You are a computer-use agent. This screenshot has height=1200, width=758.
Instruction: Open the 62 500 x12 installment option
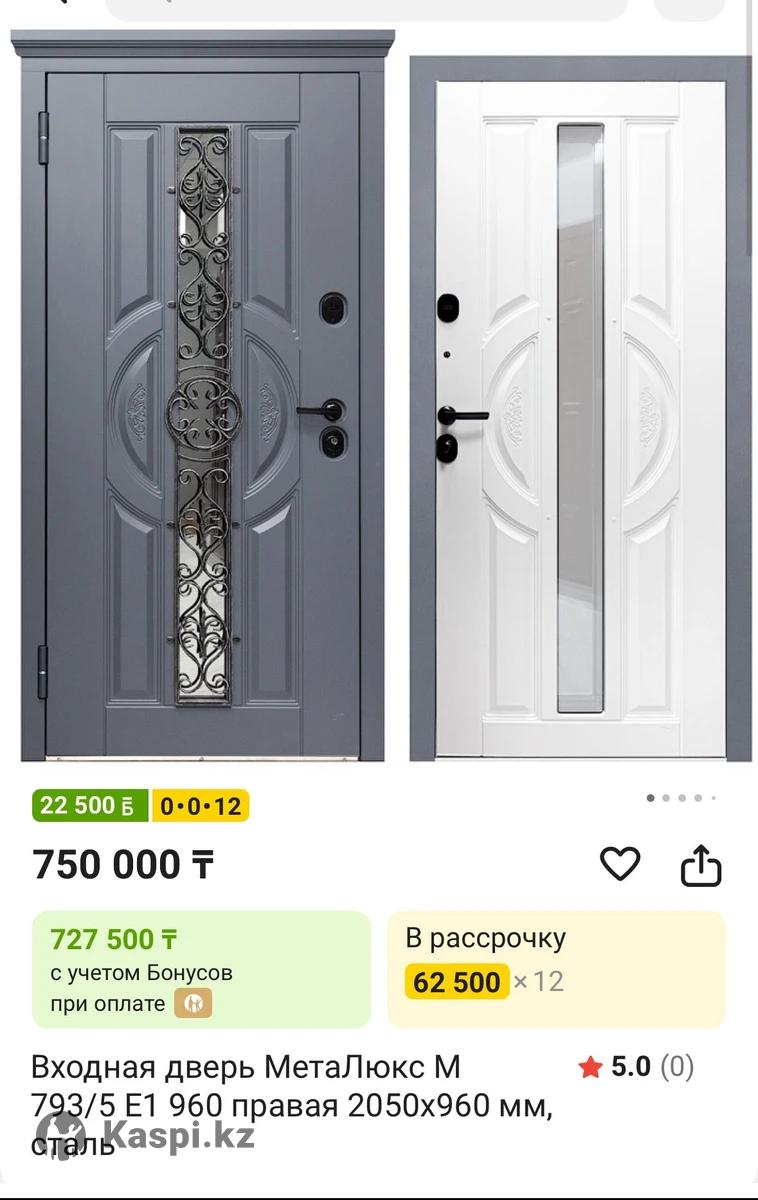(556, 969)
